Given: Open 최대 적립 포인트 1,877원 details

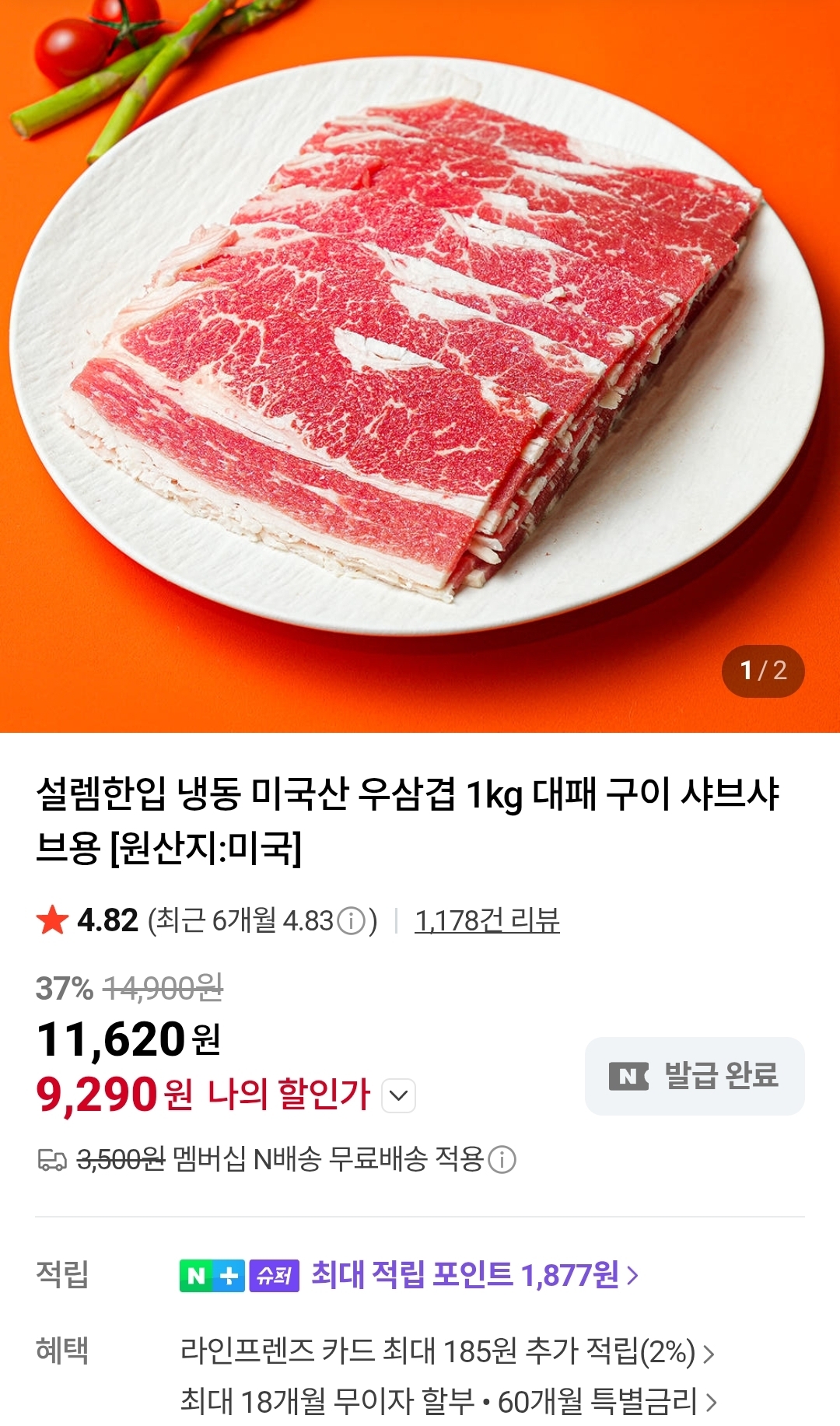Looking at the screenshot, I should click(x=474, y=1275).
